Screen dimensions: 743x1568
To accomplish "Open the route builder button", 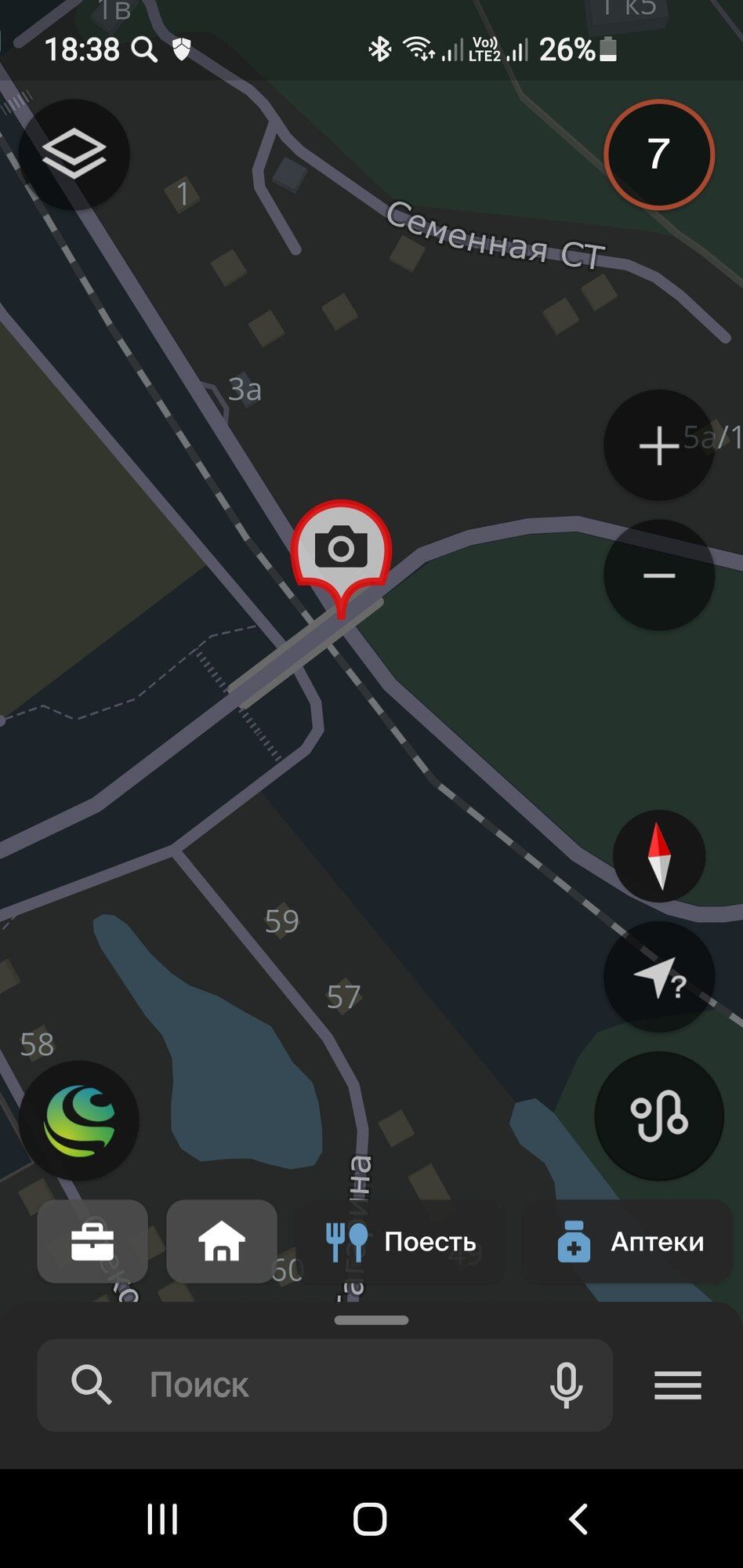I will click(659, 1116).
